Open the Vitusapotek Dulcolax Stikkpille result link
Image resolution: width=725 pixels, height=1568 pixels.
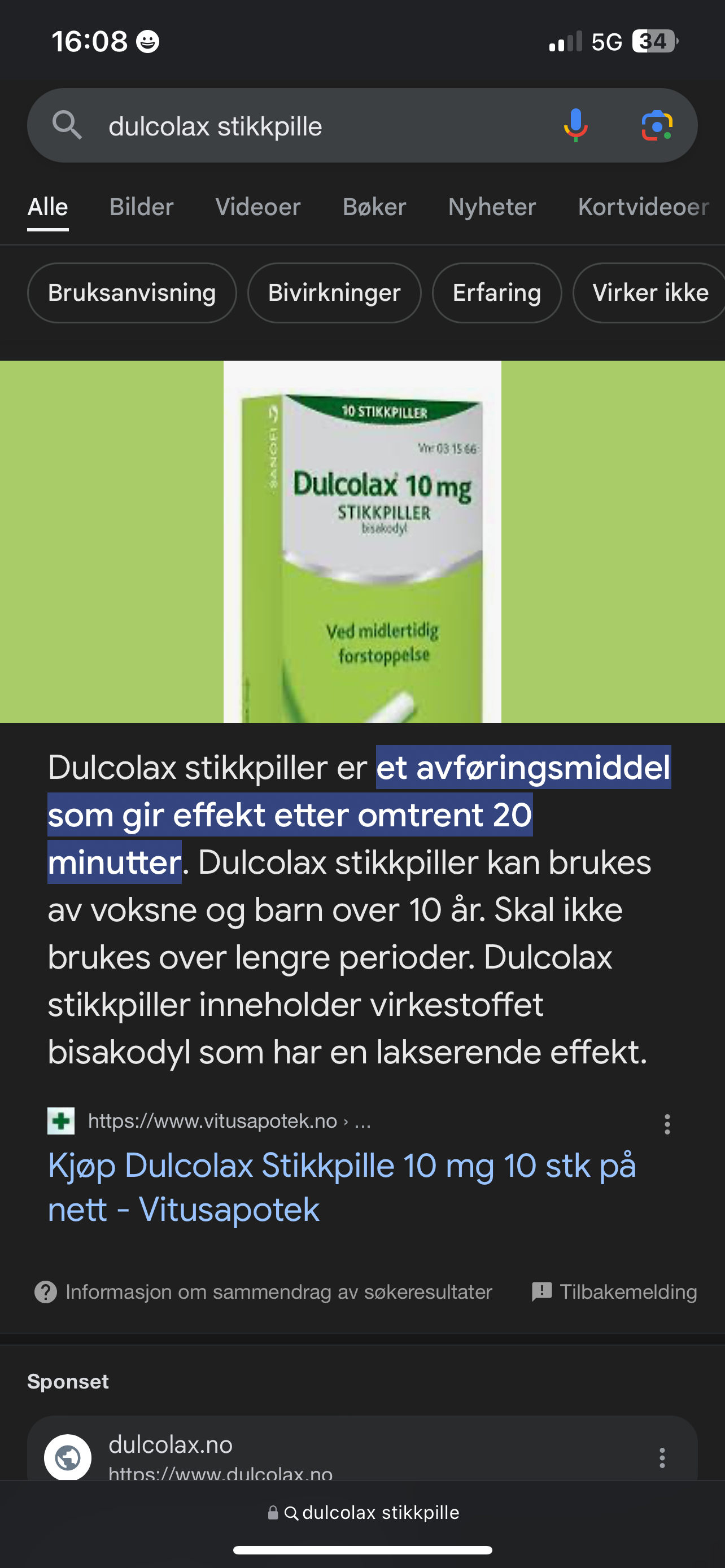[342, 1187]
